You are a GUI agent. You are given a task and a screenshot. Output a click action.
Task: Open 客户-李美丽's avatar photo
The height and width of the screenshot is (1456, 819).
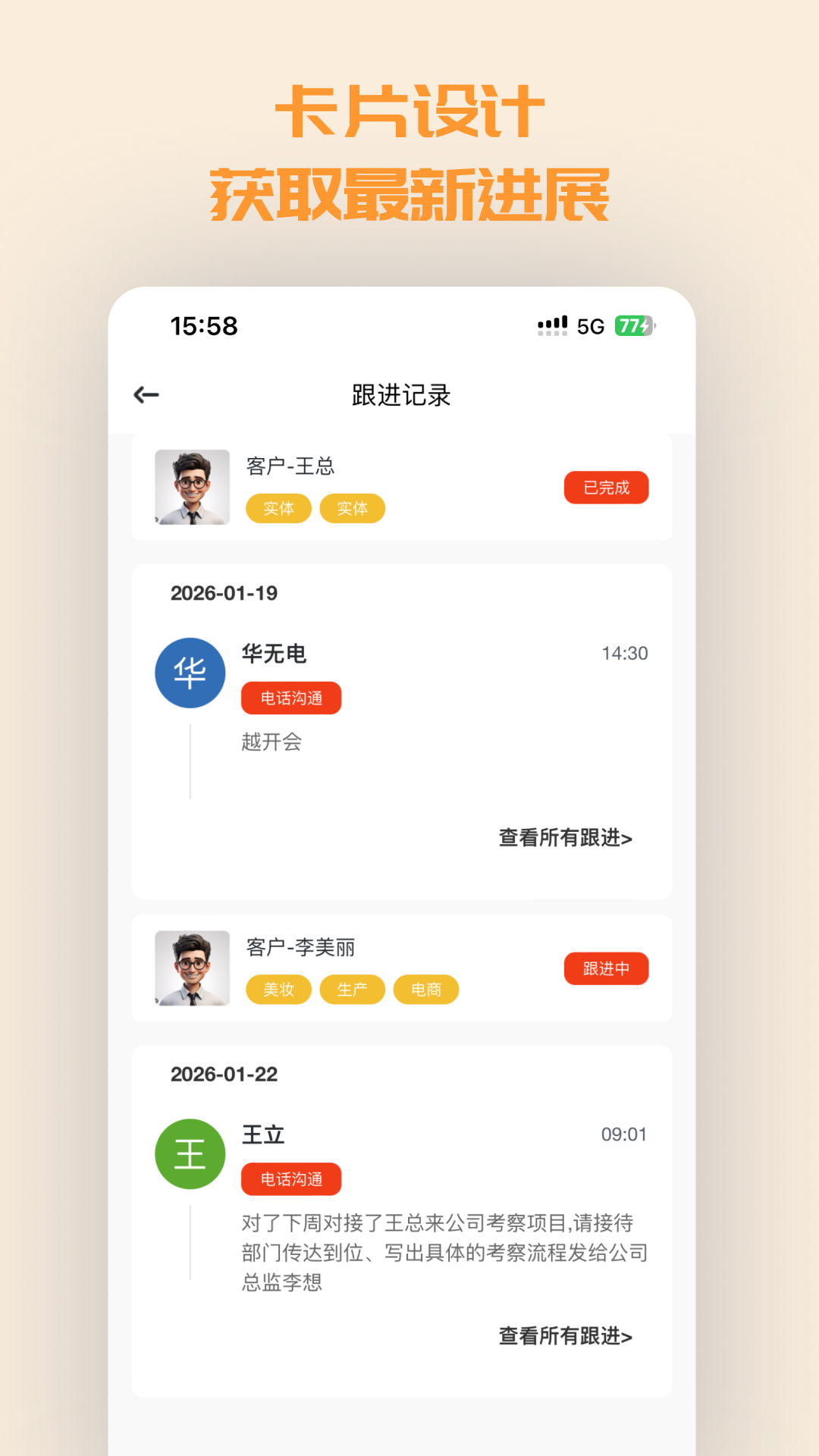(191, 968)
